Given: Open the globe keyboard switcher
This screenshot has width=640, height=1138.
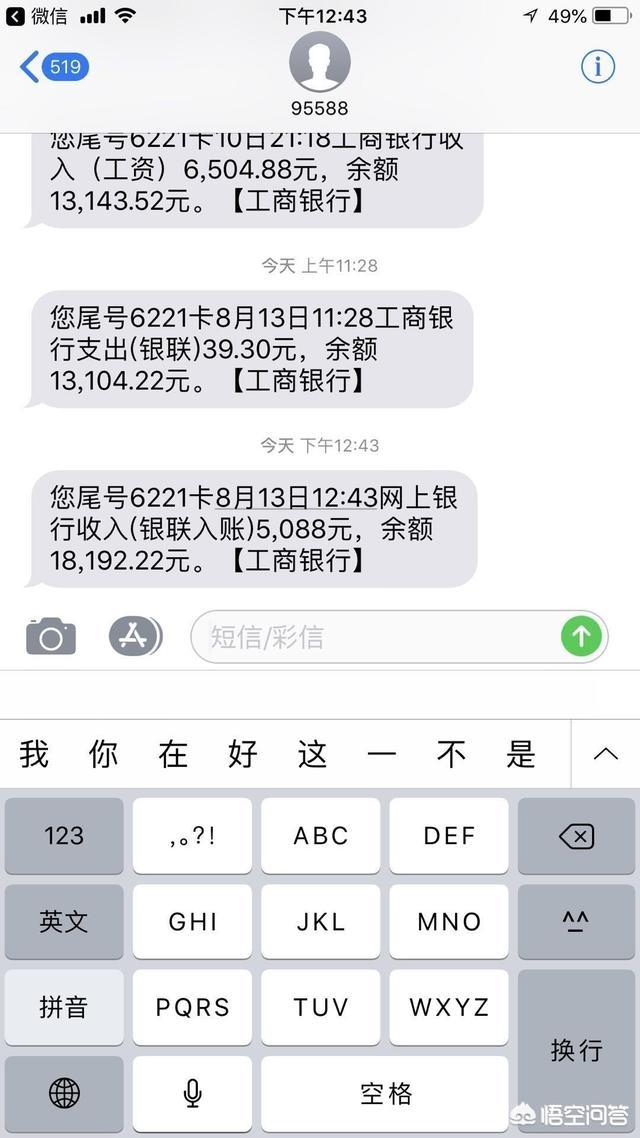Looking at the screenshot, I should click(64, 1093).
